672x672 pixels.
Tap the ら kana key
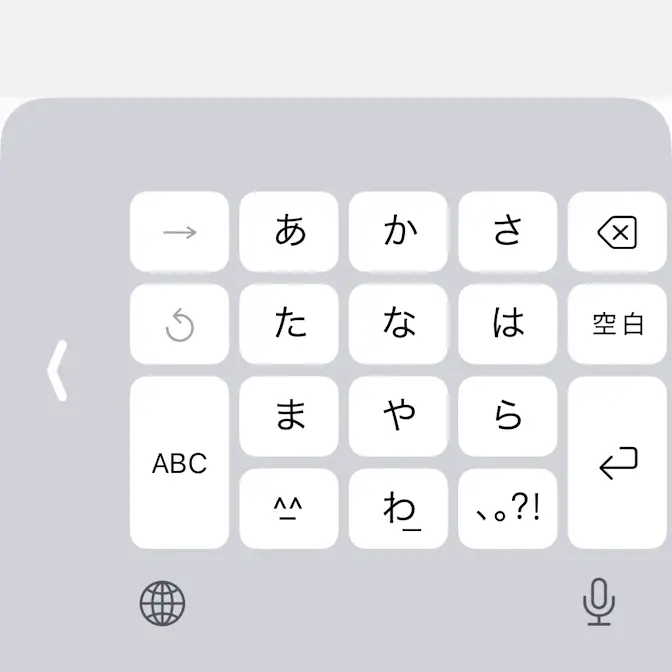(x=508, y=416)
